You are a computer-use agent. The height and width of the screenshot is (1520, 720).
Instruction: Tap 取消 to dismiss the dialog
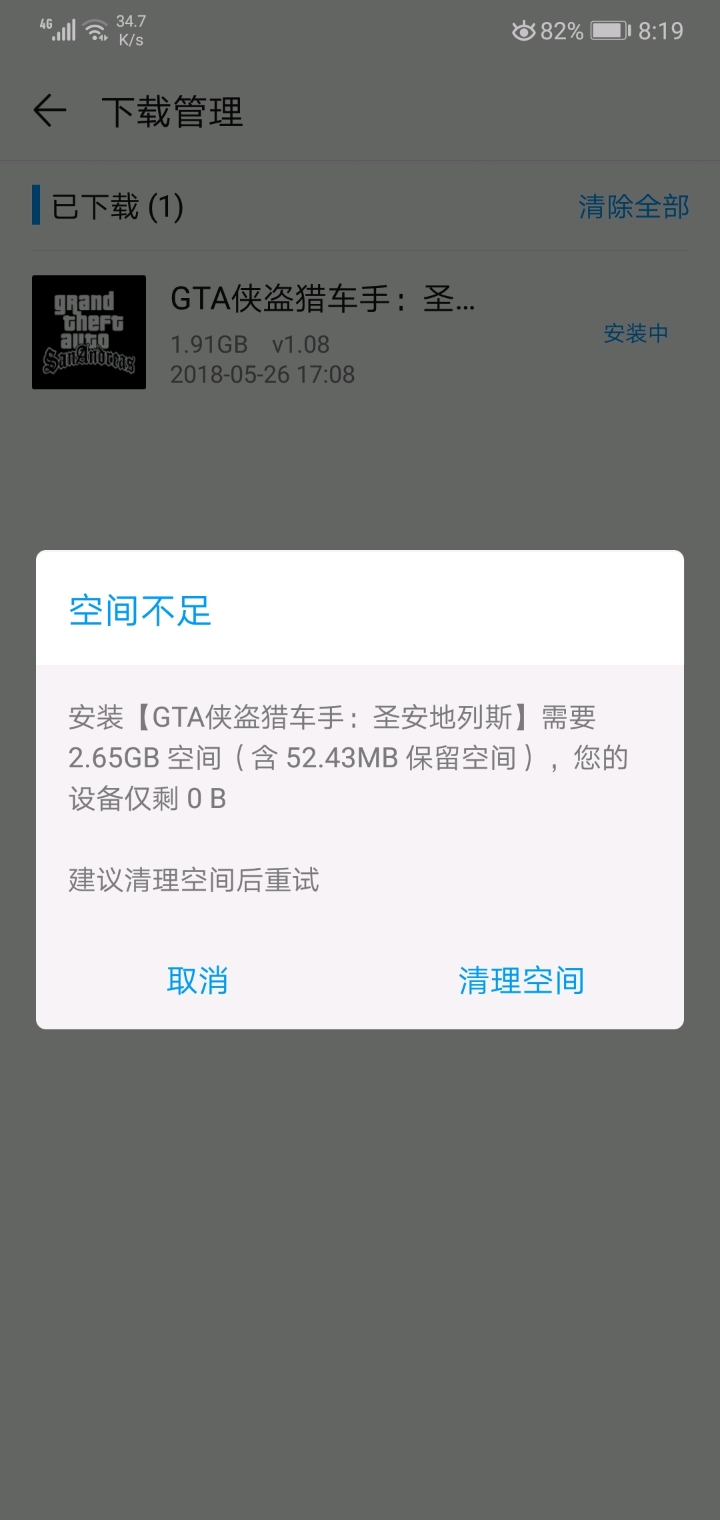[x=197, y=980]
